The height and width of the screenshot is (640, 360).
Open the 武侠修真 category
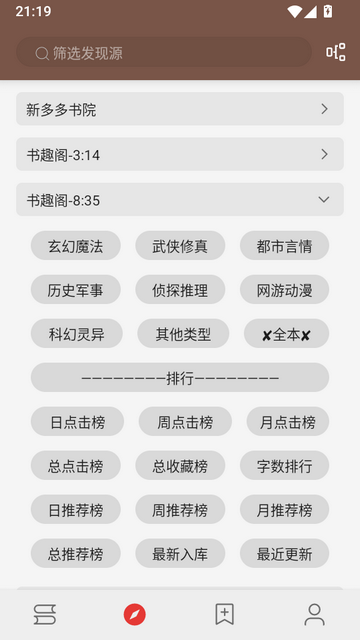point(180,246)
